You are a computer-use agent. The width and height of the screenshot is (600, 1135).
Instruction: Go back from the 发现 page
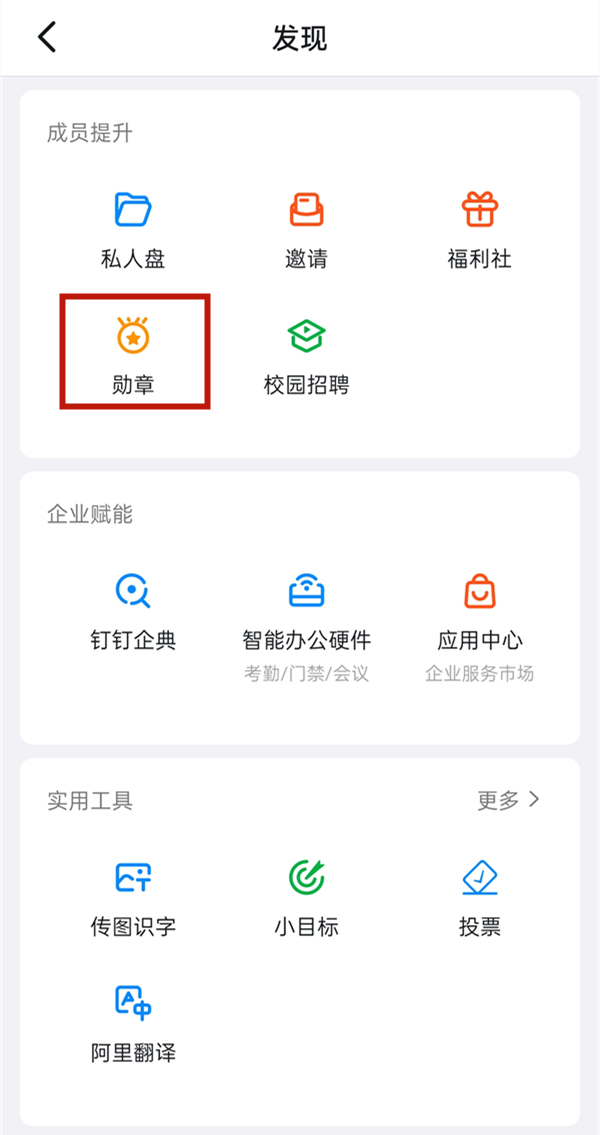click(47, 38)
